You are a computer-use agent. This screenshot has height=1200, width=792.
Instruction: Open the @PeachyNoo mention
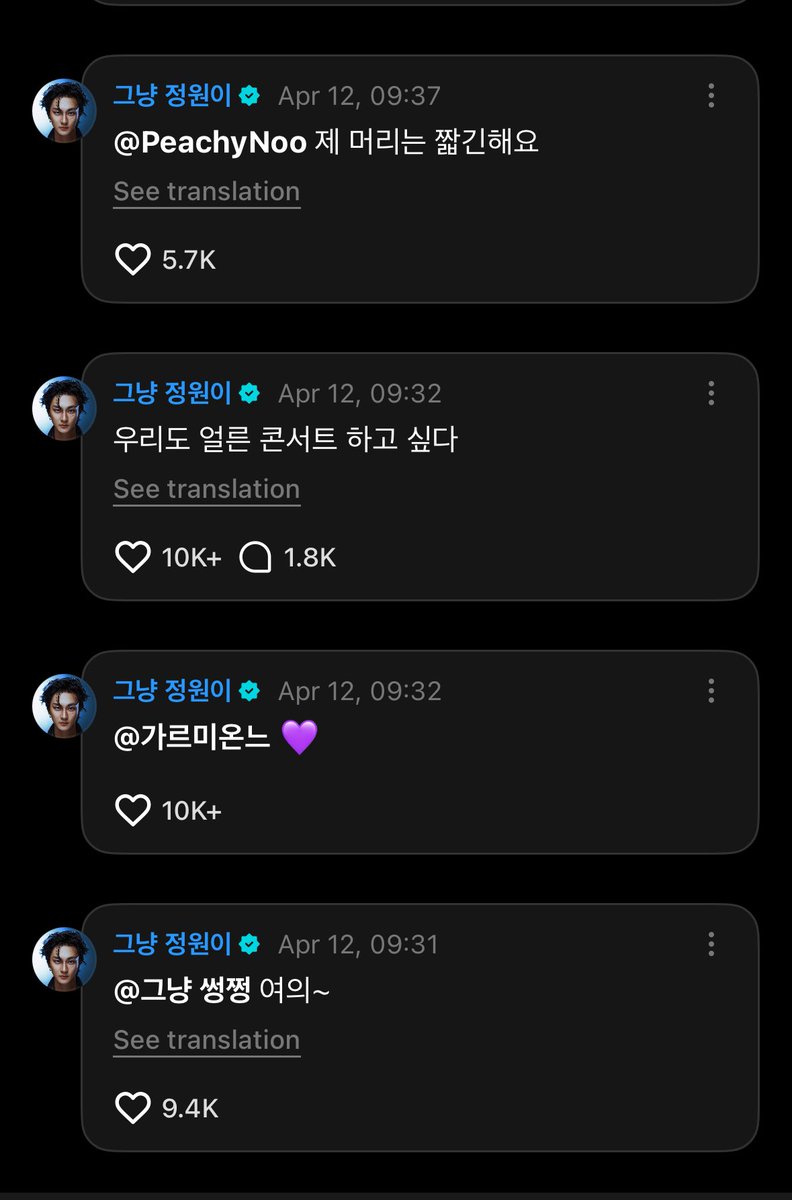tap(210, 142)
